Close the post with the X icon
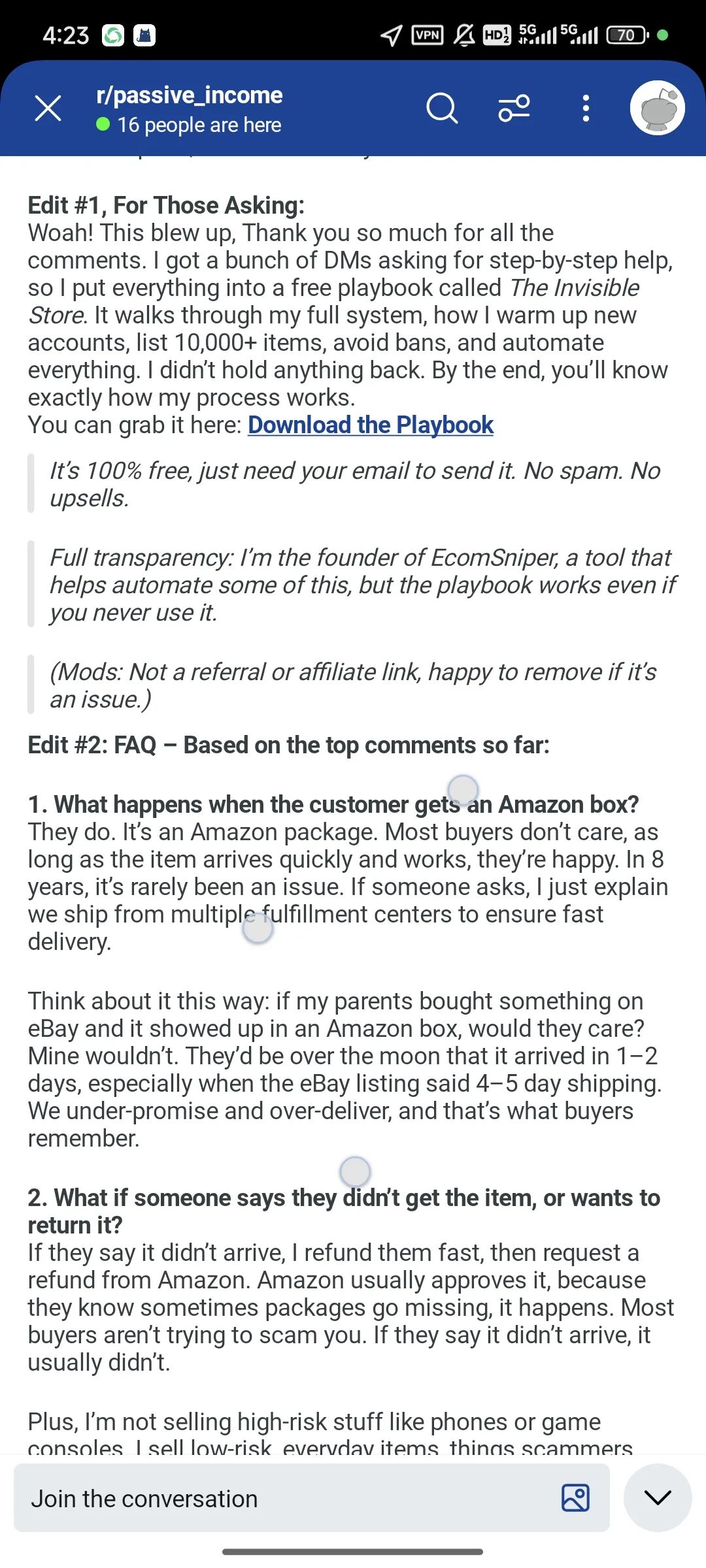706x1568 pixels. point(48,108)
